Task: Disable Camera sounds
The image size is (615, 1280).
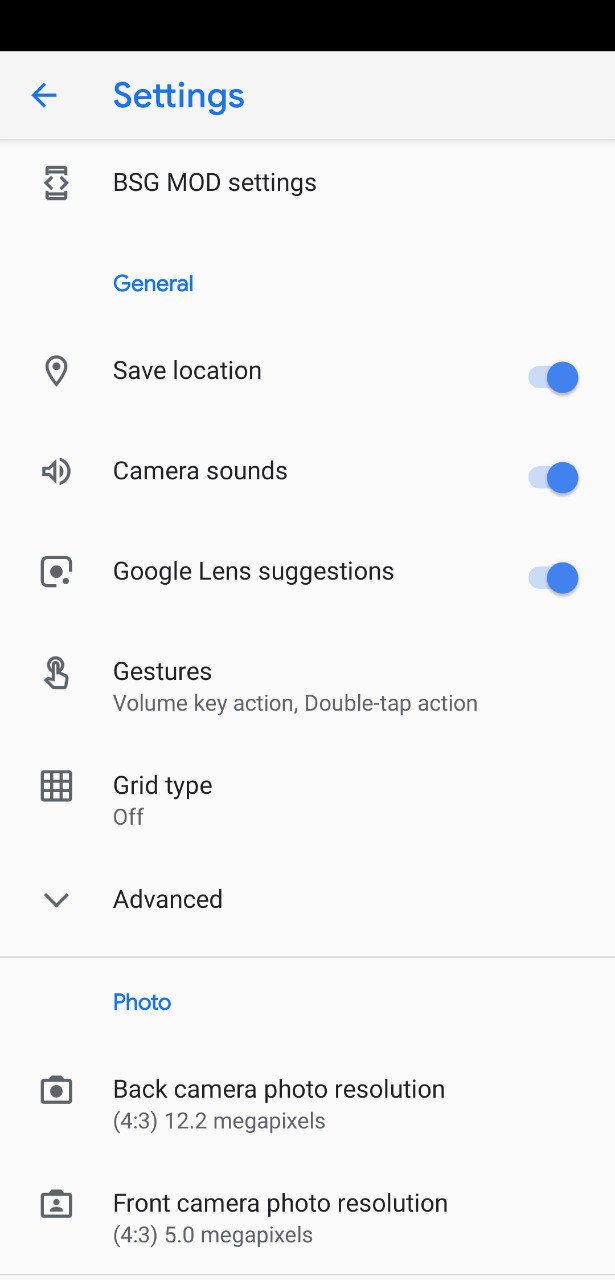Action: pos(554,477)
